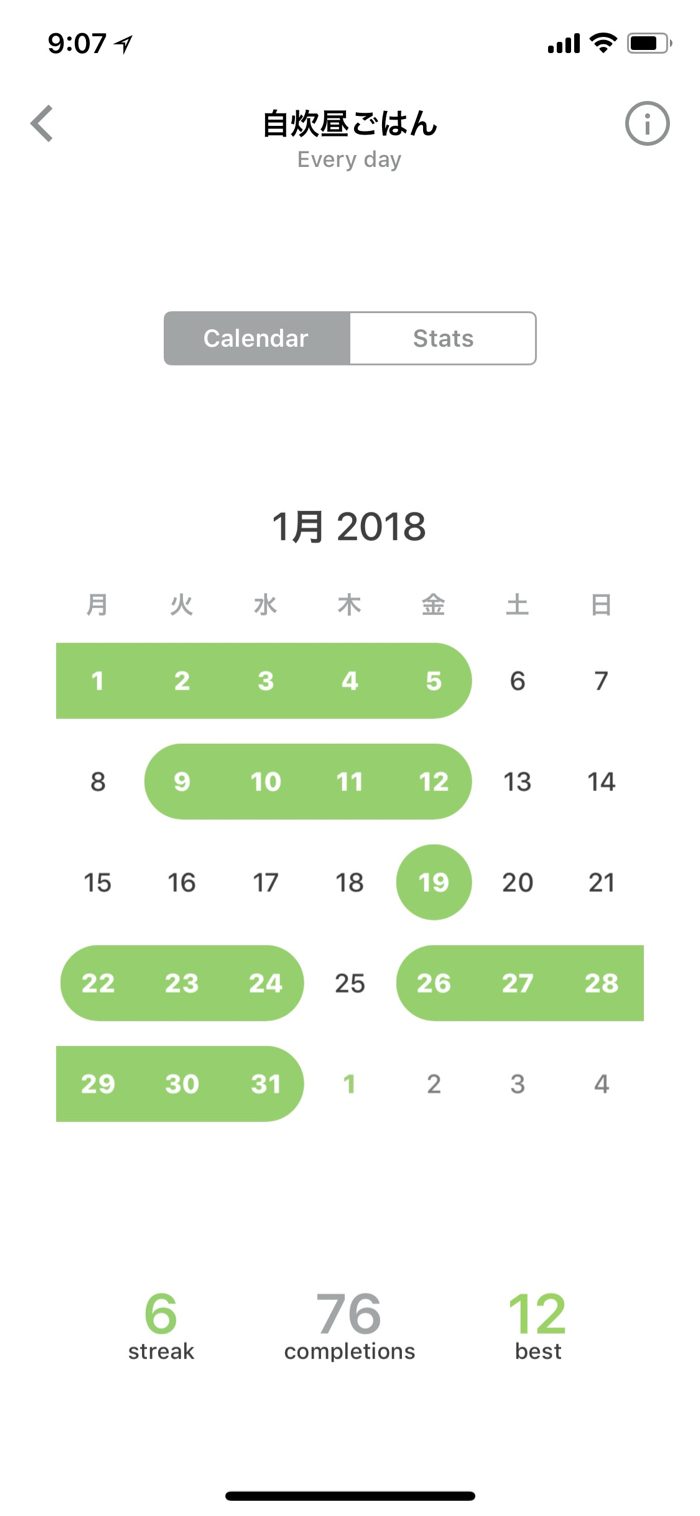700x1516 pixels.
Task: Tap day 21 on the calendar
Action: [x=601, y=883]
